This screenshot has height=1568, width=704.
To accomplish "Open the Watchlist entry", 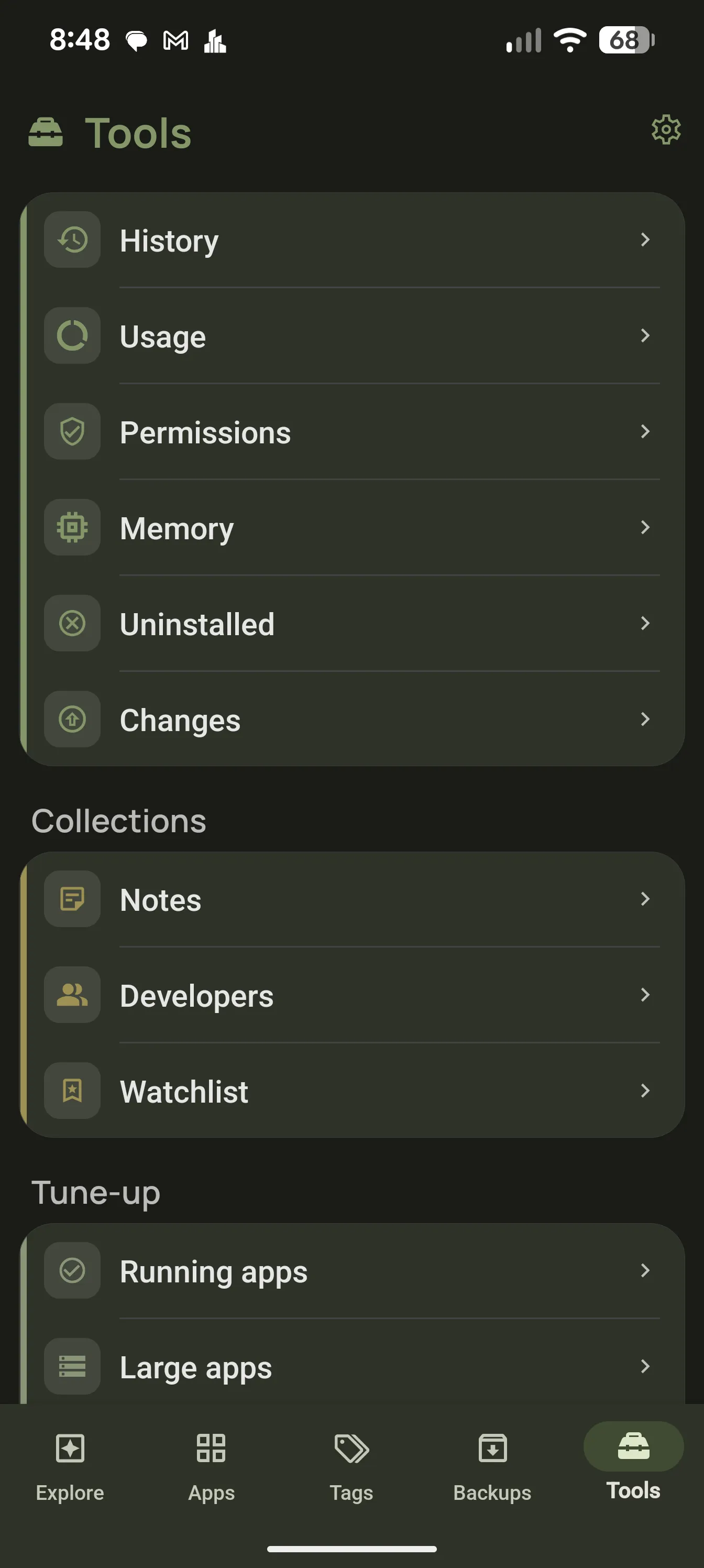I will (x=351, y=1091).
